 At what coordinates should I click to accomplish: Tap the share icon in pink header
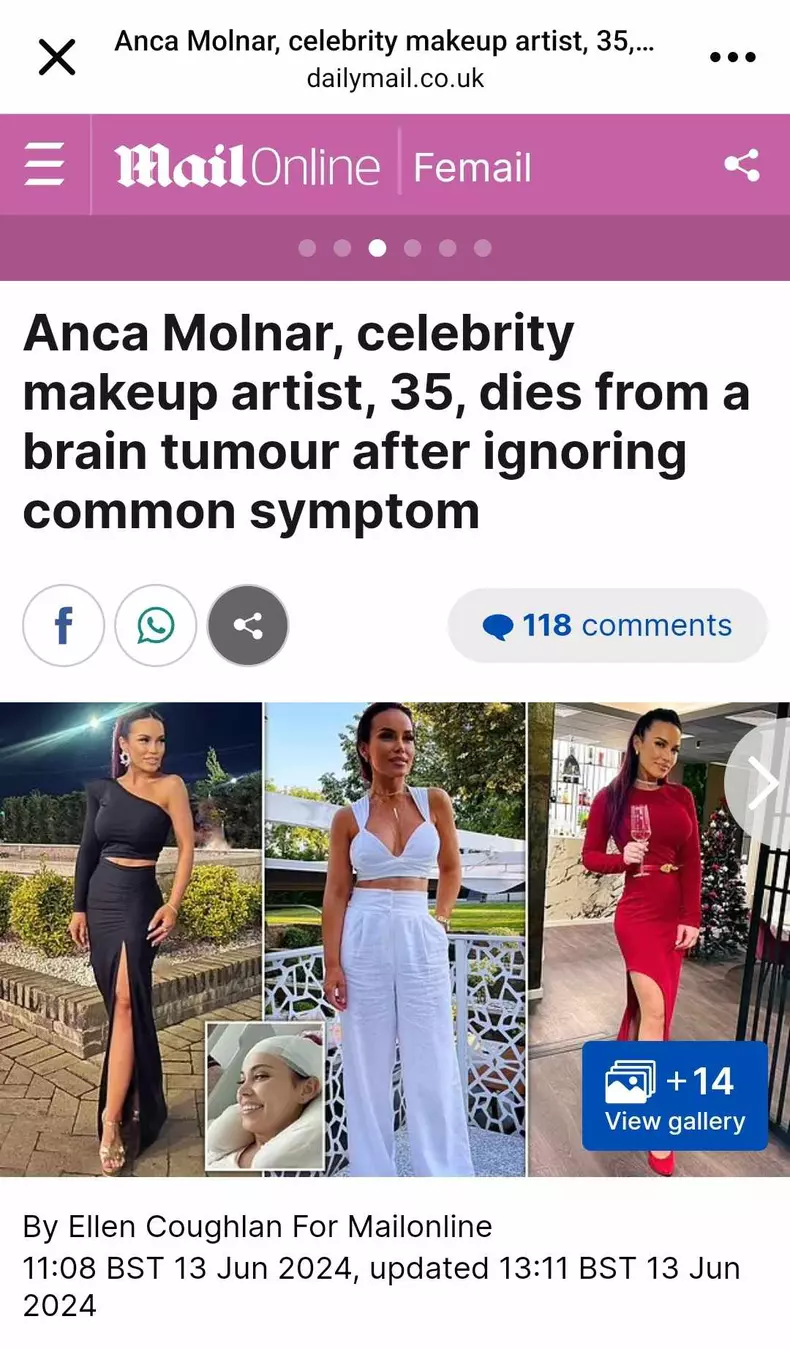coord(741,166)
